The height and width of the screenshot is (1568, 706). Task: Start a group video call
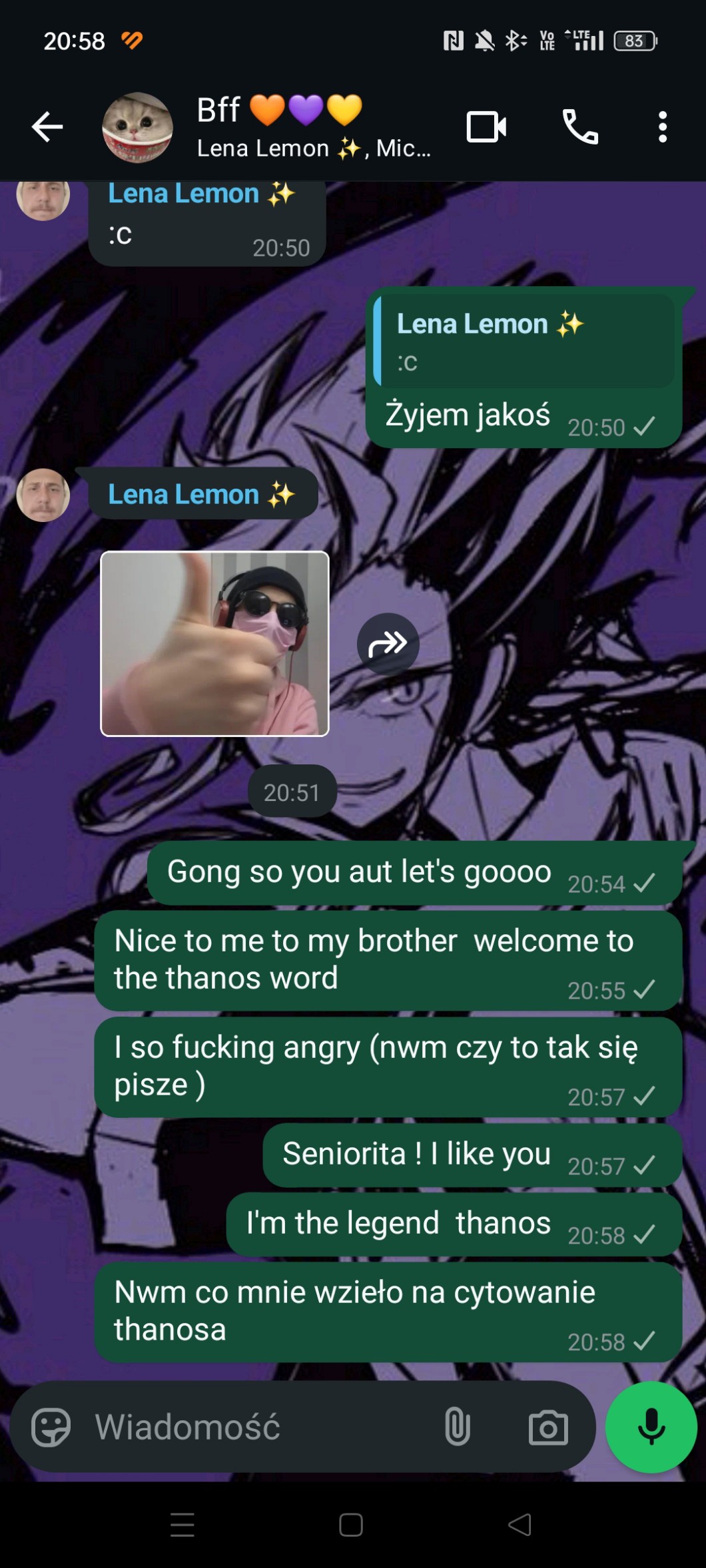coord(486,127)
